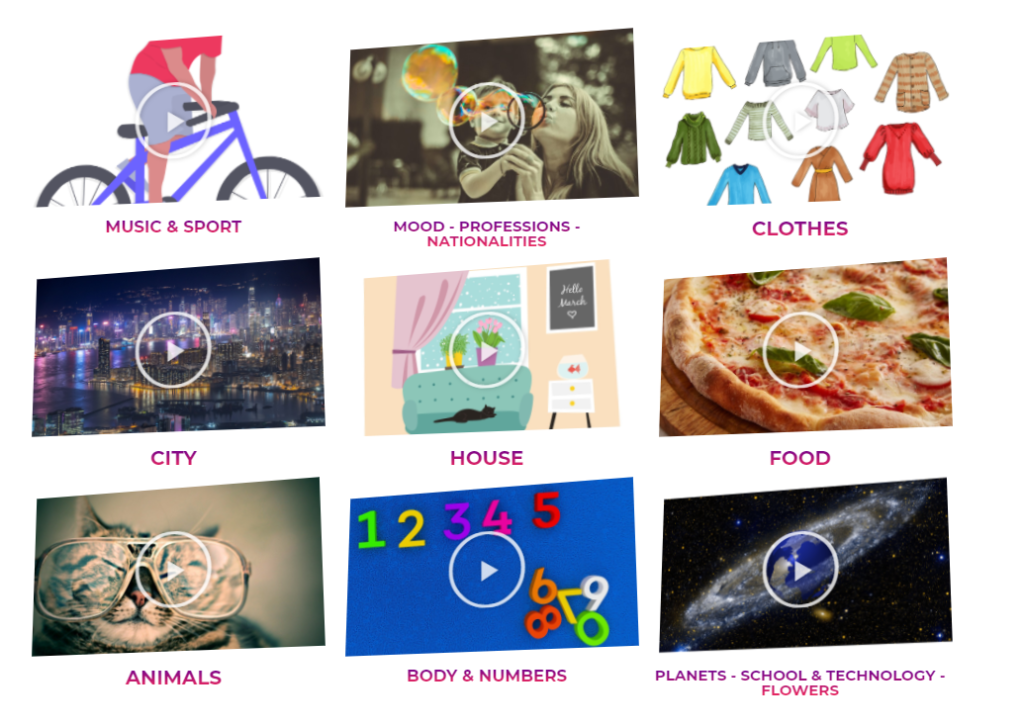Play the Music & Sport video
Image resolution: width=1024 pixels, height=727 pixels.
coord(174,121)
